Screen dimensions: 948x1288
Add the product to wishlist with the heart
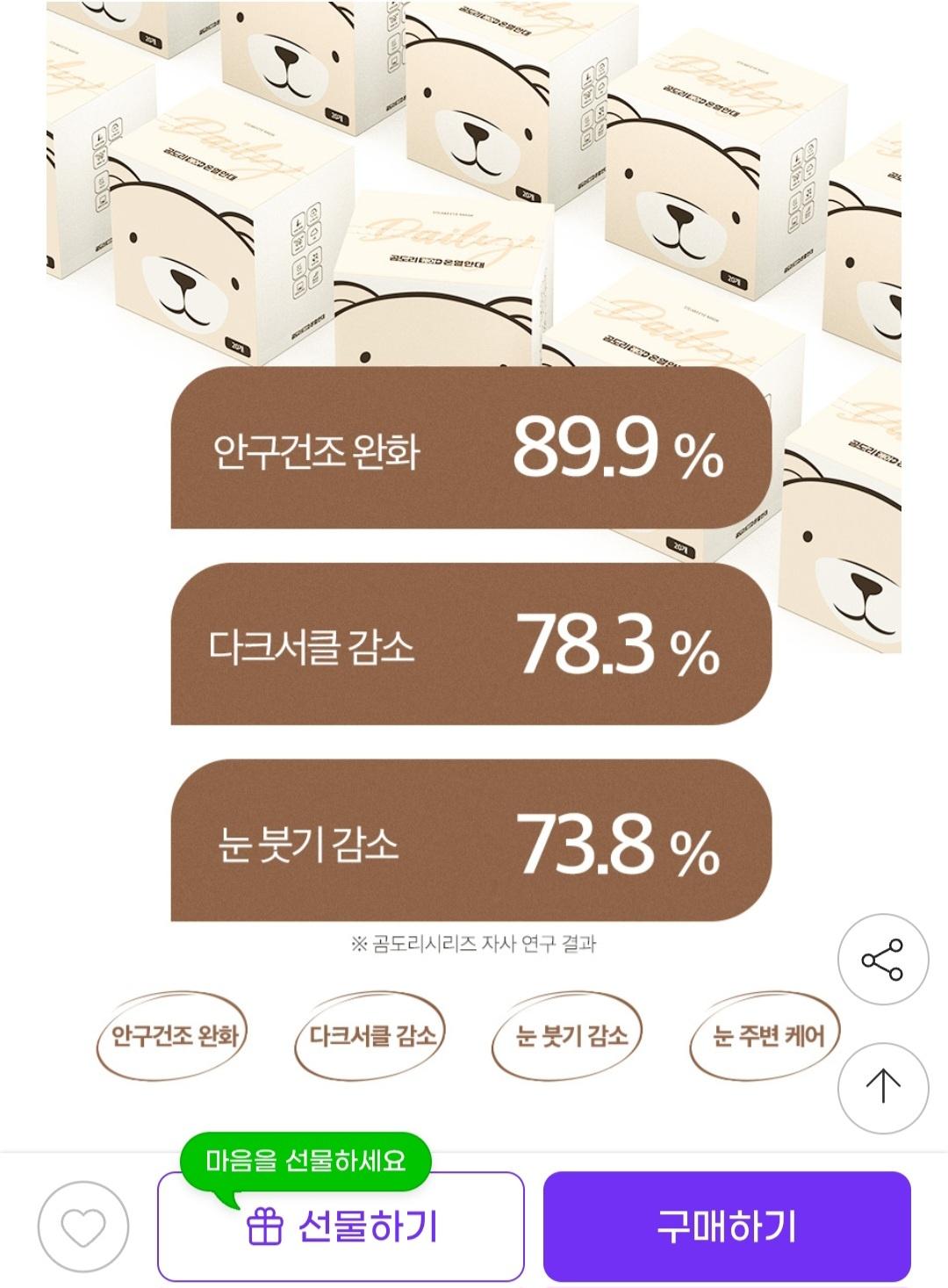83,1227
